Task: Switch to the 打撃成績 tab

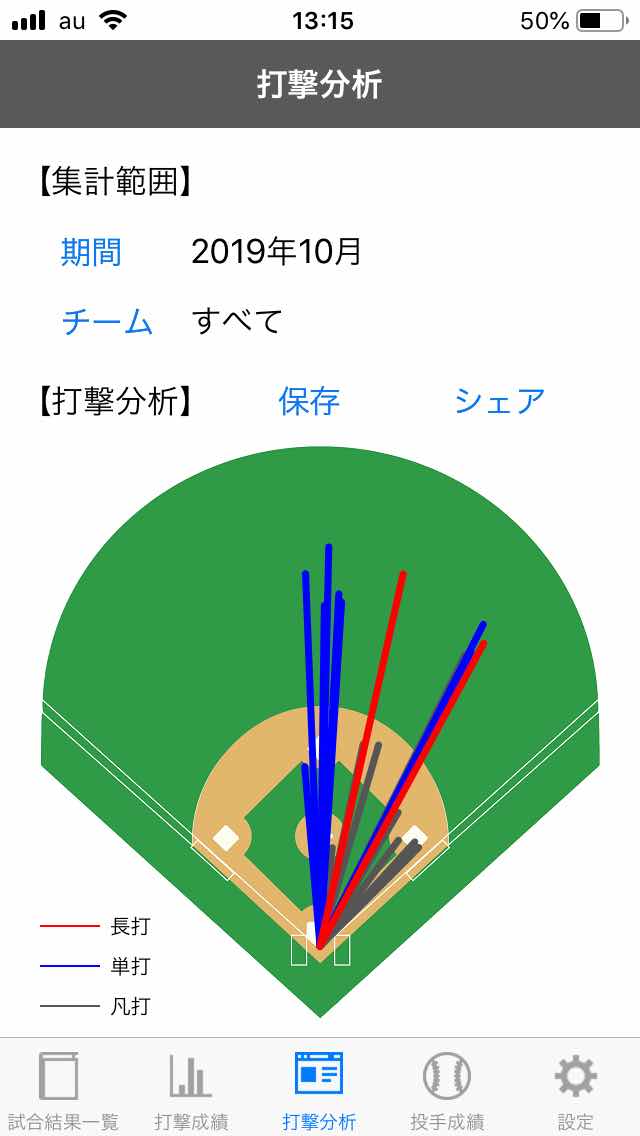Action: 190,1090
